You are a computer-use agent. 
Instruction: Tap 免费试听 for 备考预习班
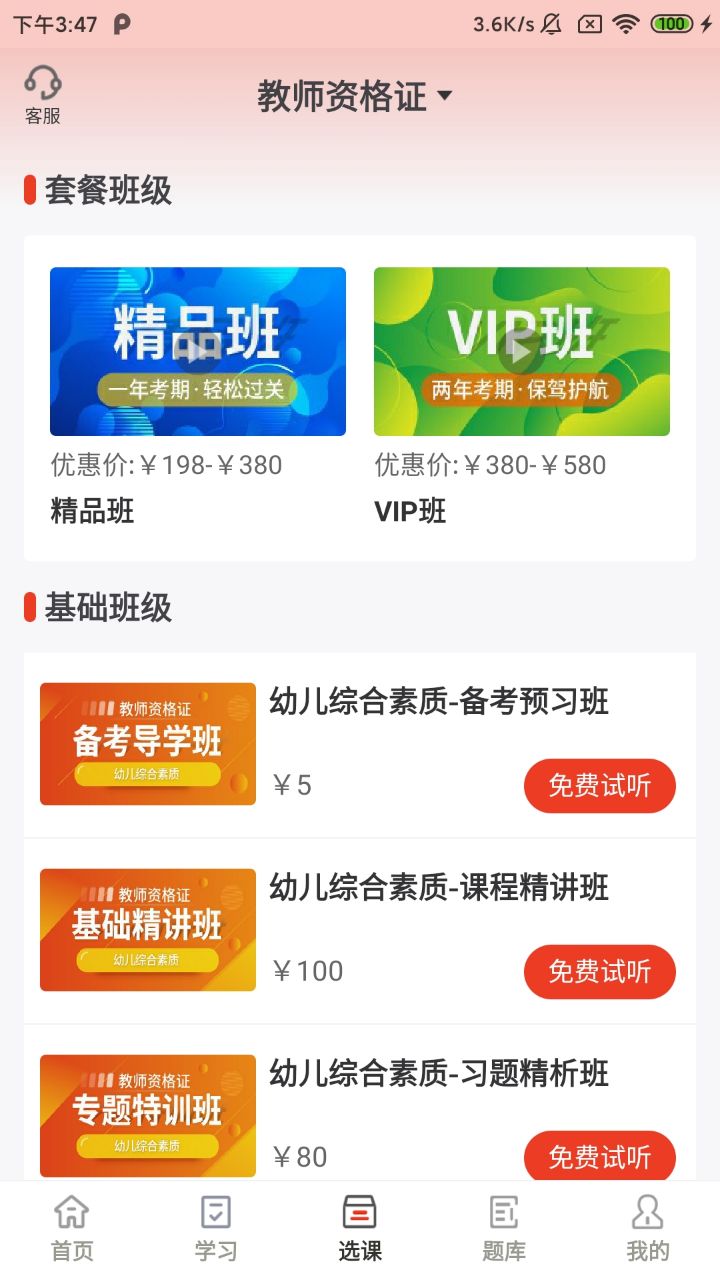click(x=599, y=786)
